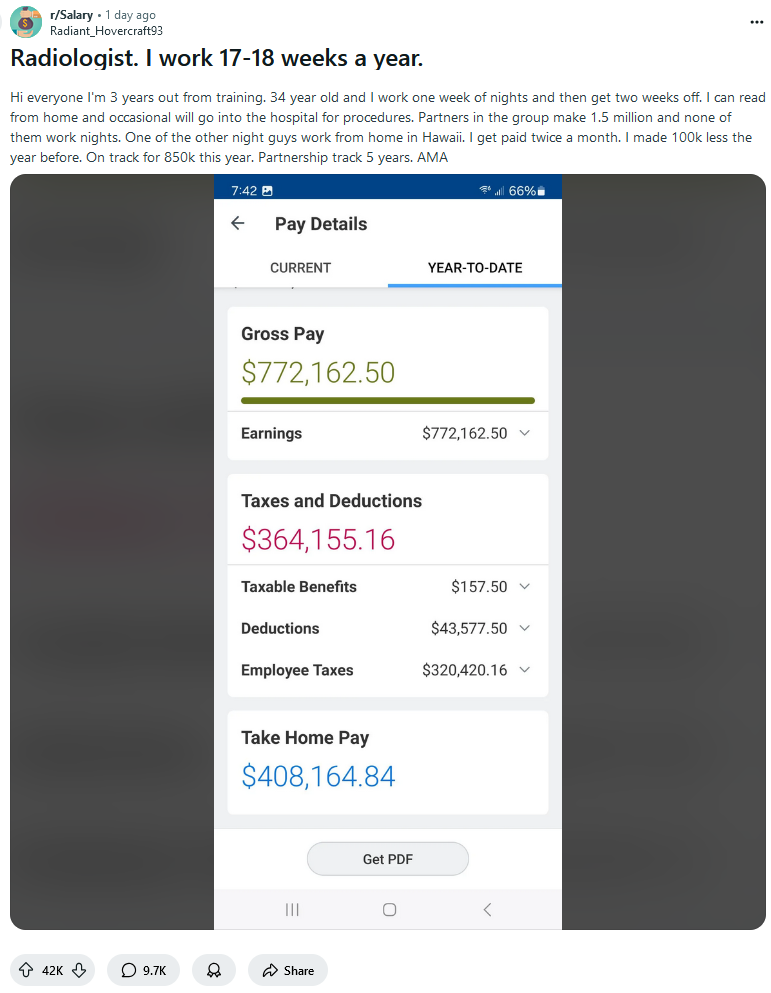771x993 pixels.
Task: Upvote the radiologist post
Action: (26, 970)
